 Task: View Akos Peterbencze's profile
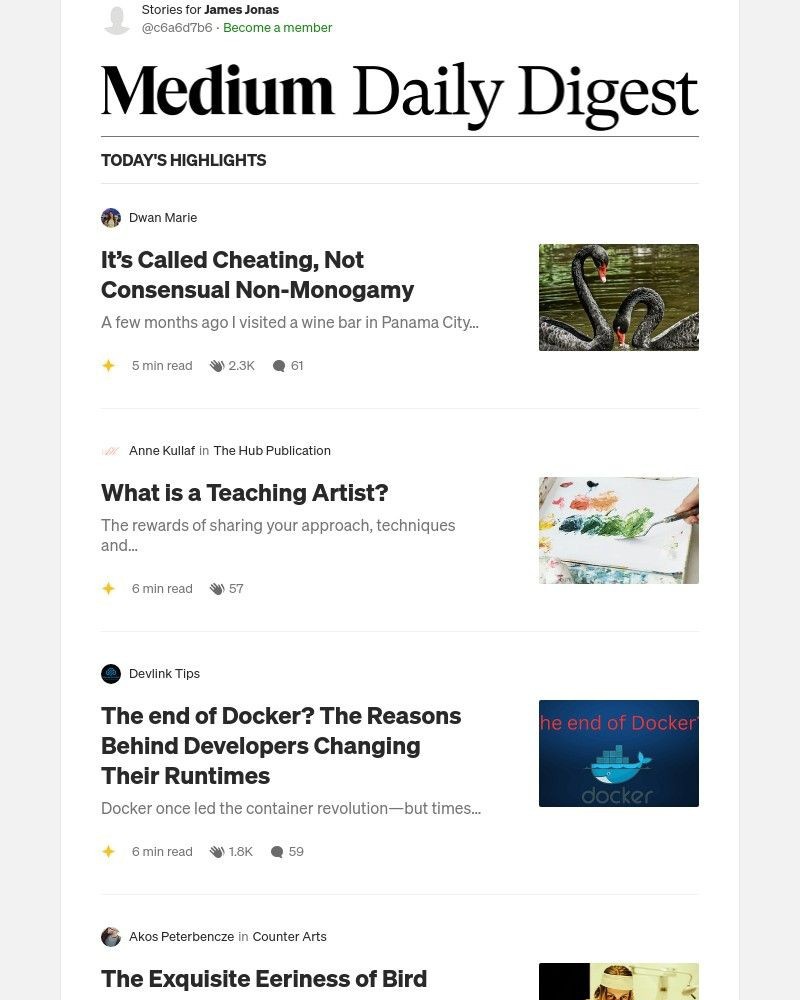click(181, 937)
